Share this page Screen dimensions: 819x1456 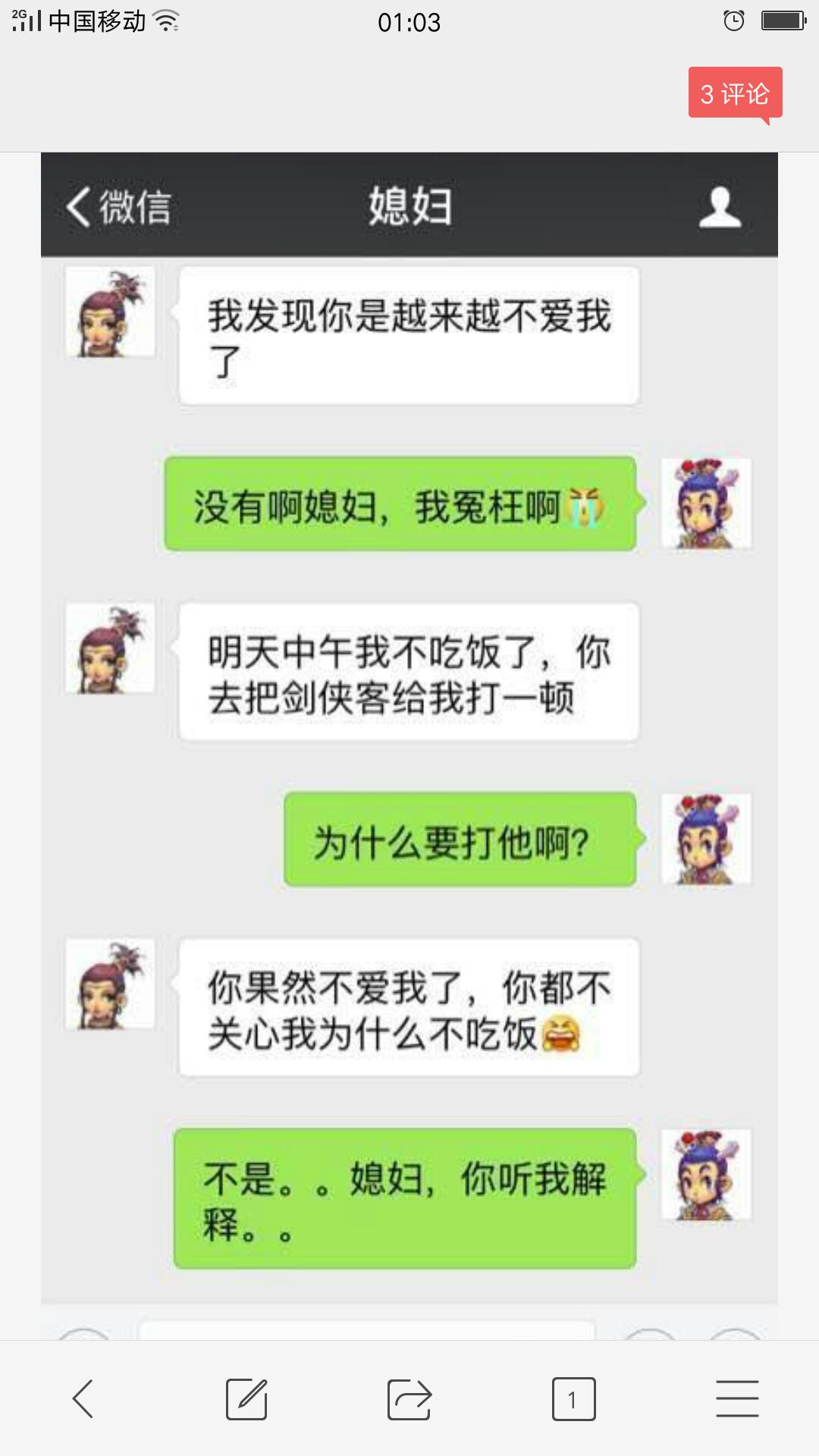409,1398
